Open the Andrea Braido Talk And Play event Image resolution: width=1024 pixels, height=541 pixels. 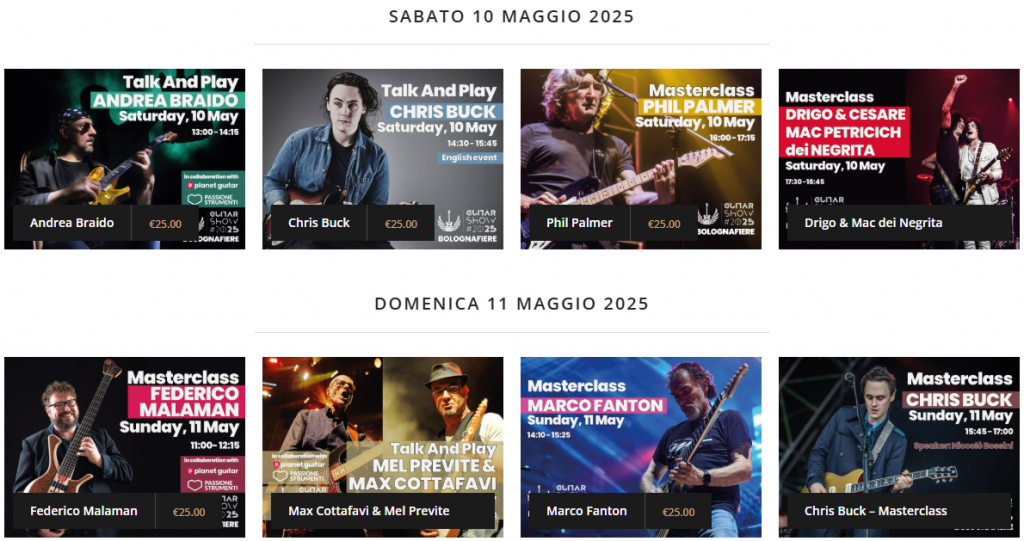[72, 223]
